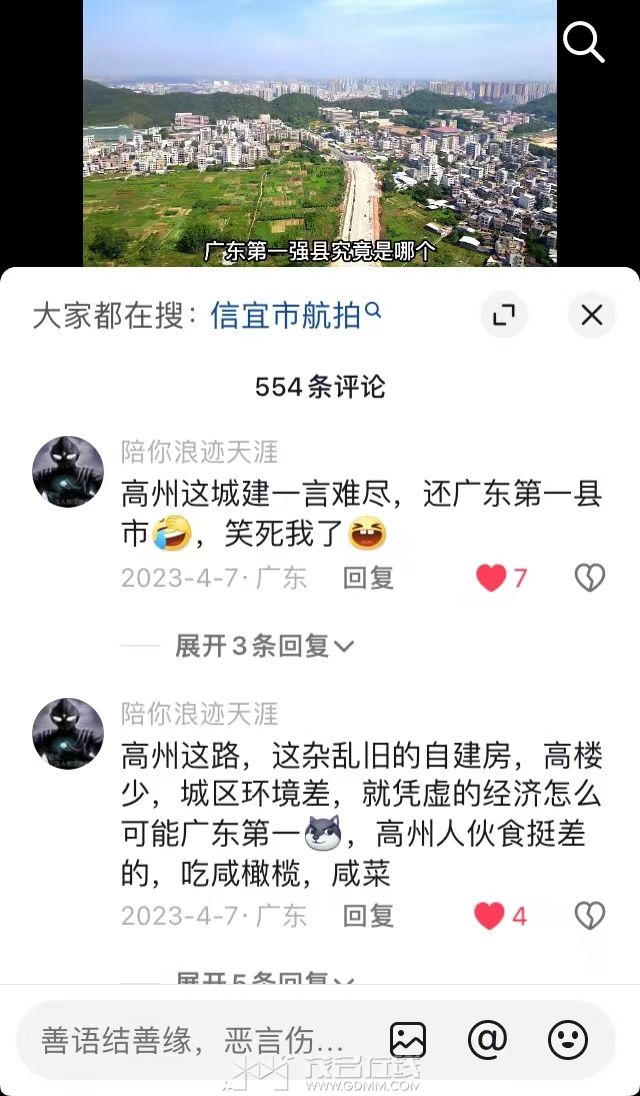Open the search magnifier icon
Screen dimensions: 640x1096
click(x=583, y=42)
